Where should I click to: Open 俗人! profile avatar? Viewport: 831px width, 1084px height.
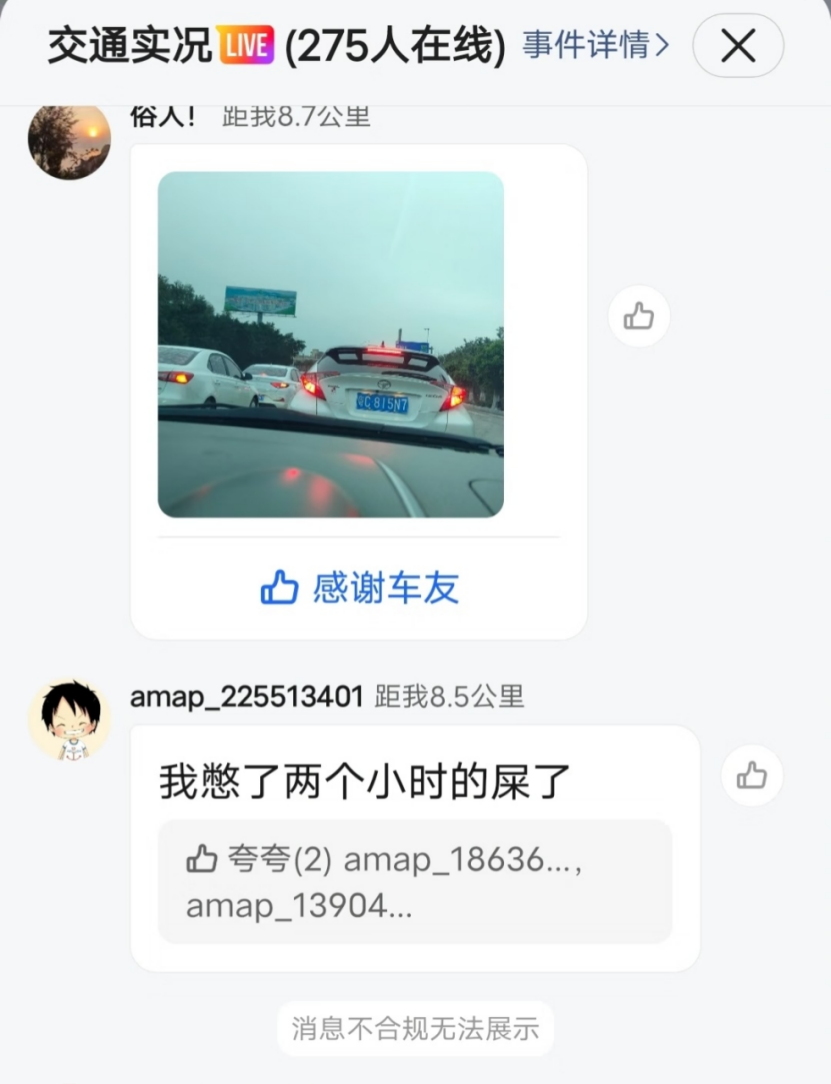(69, 140)
